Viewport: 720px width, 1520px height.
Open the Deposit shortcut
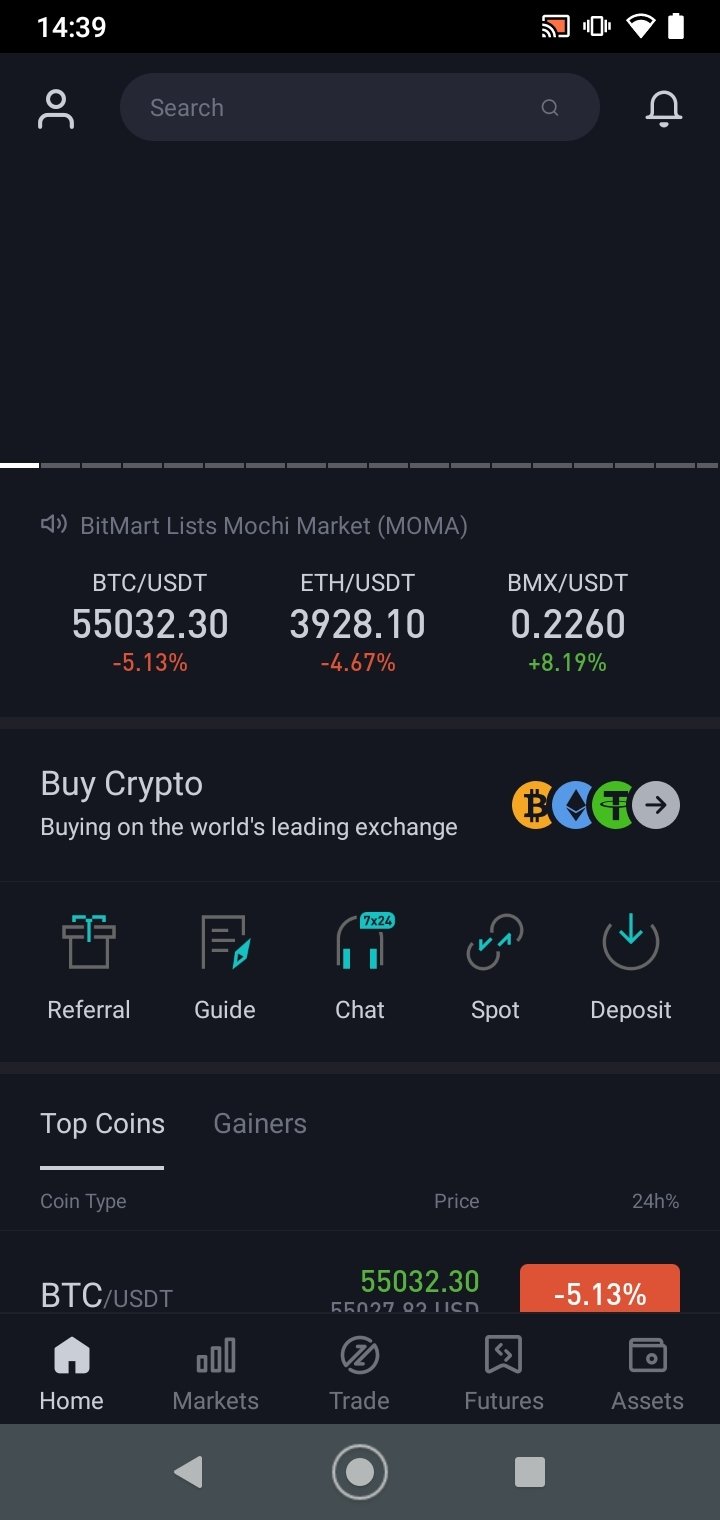point(630,966)
